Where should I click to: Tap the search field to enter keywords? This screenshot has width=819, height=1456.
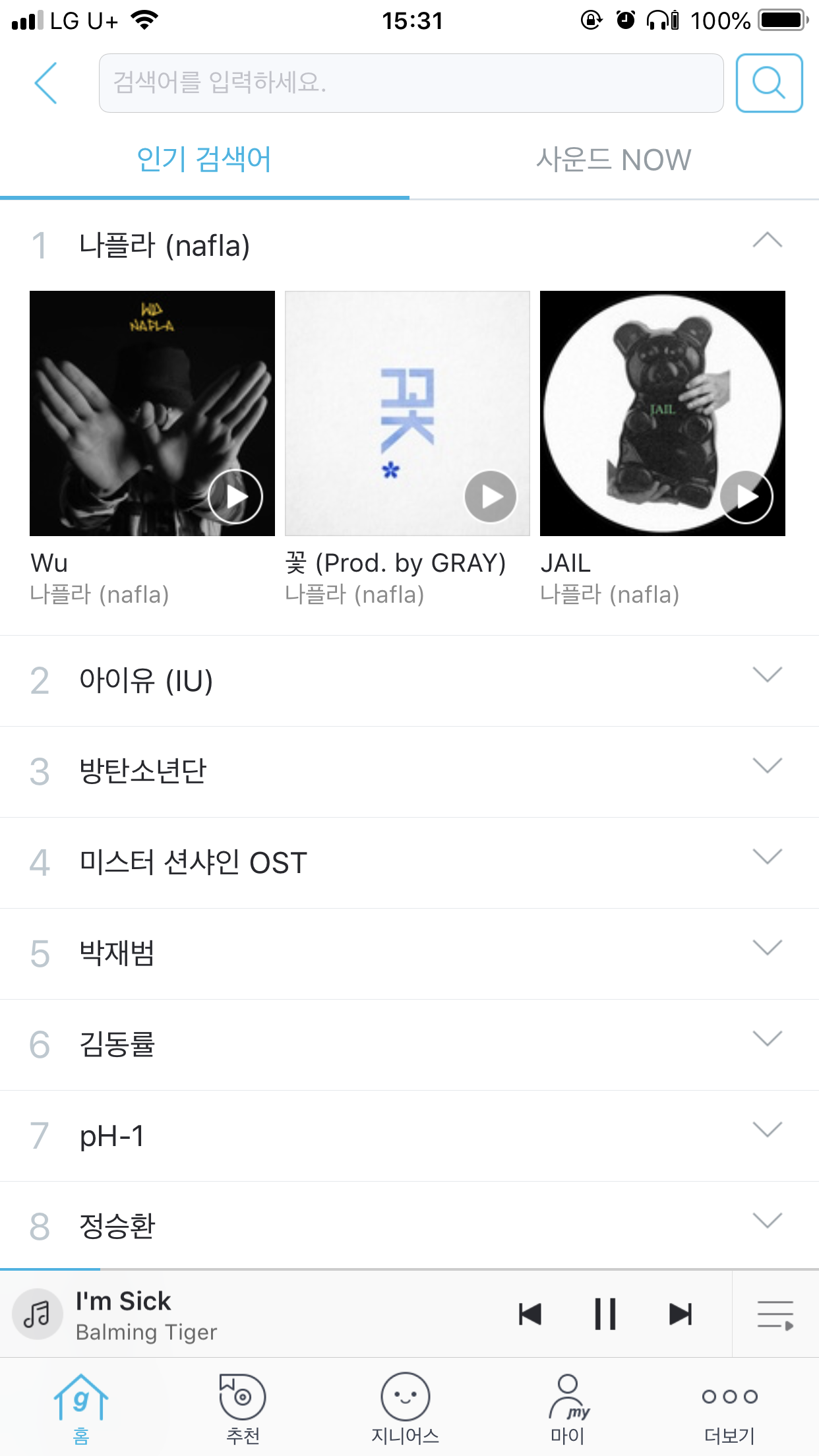click(411, 83)
